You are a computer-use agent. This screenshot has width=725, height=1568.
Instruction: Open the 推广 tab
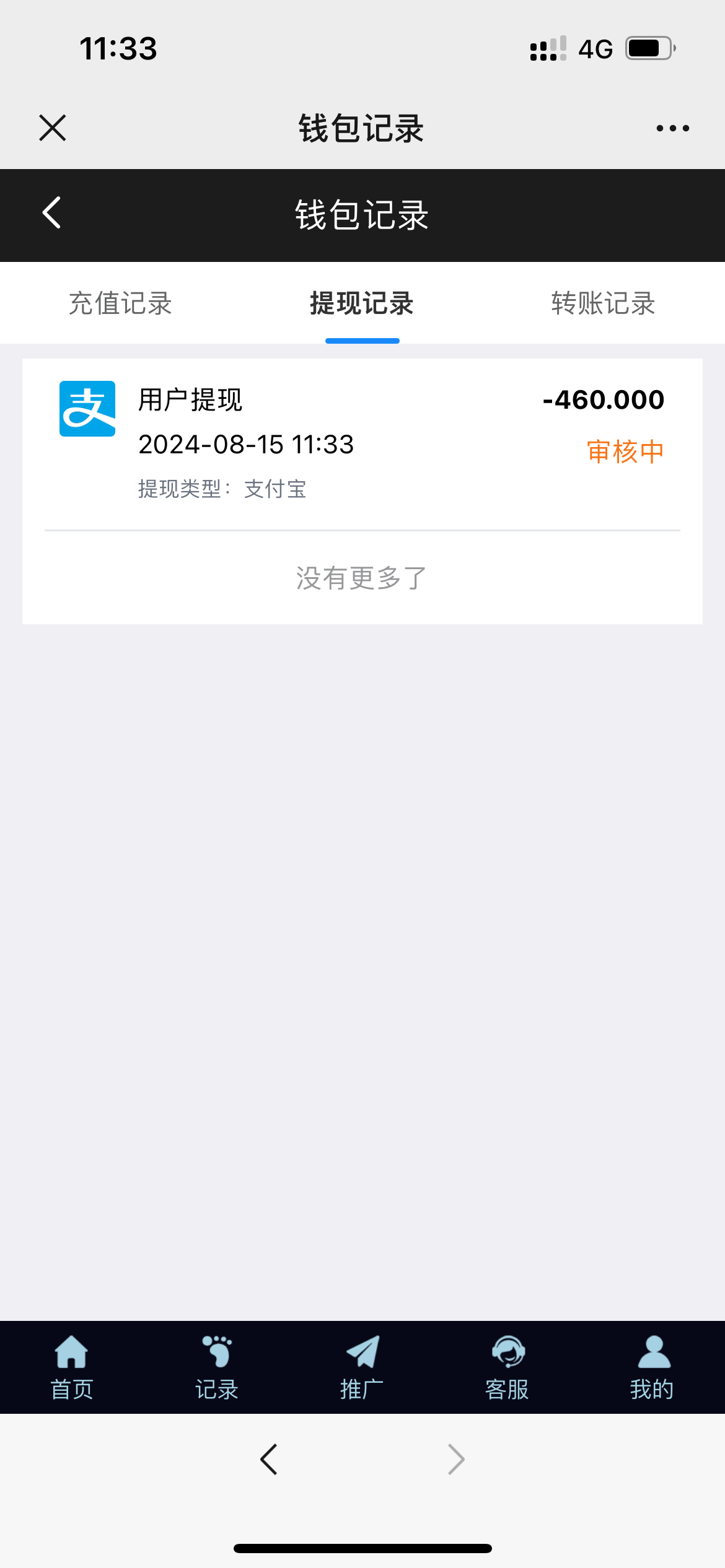362,1368
